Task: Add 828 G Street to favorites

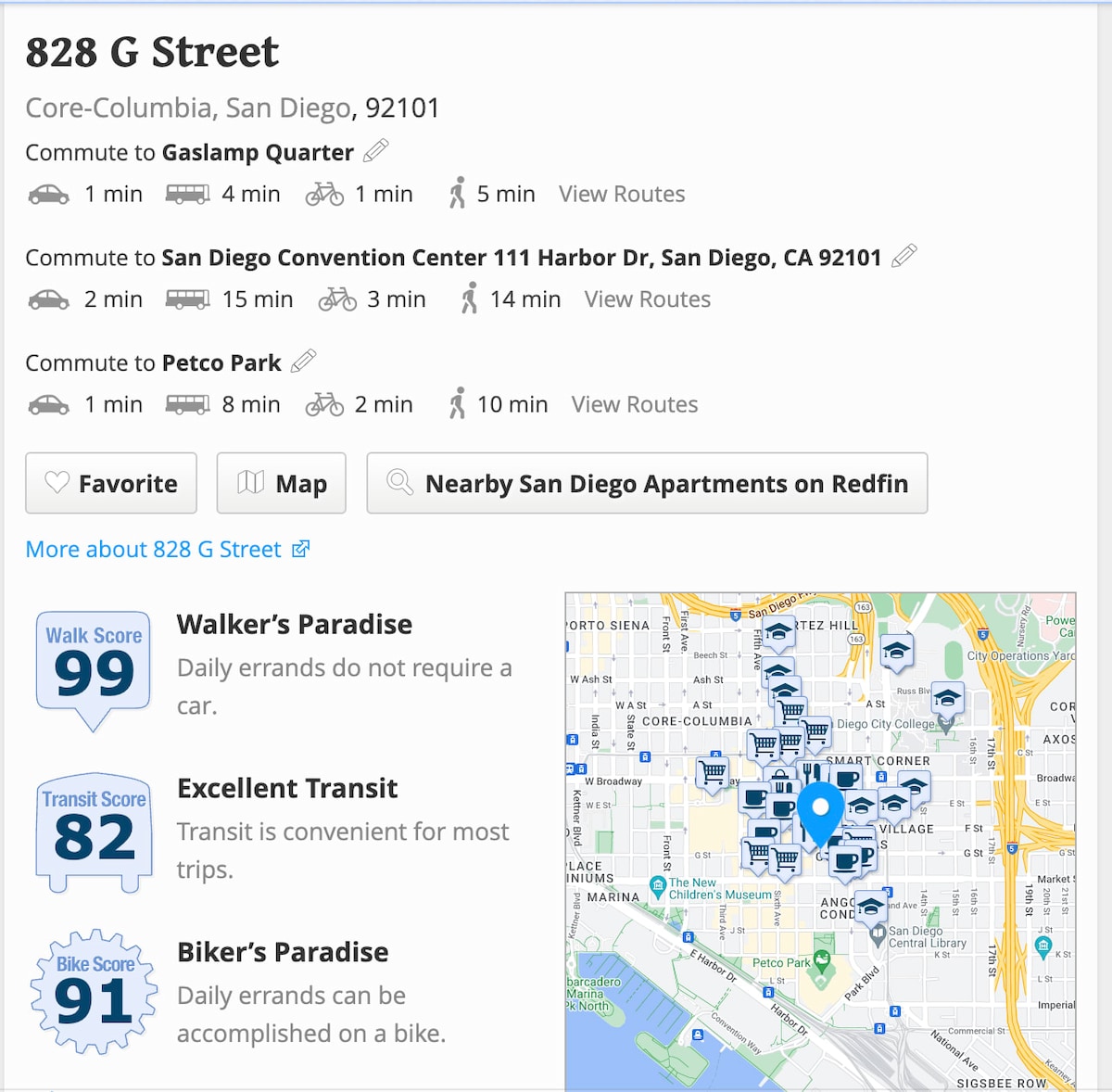Action: coord(111,483)
